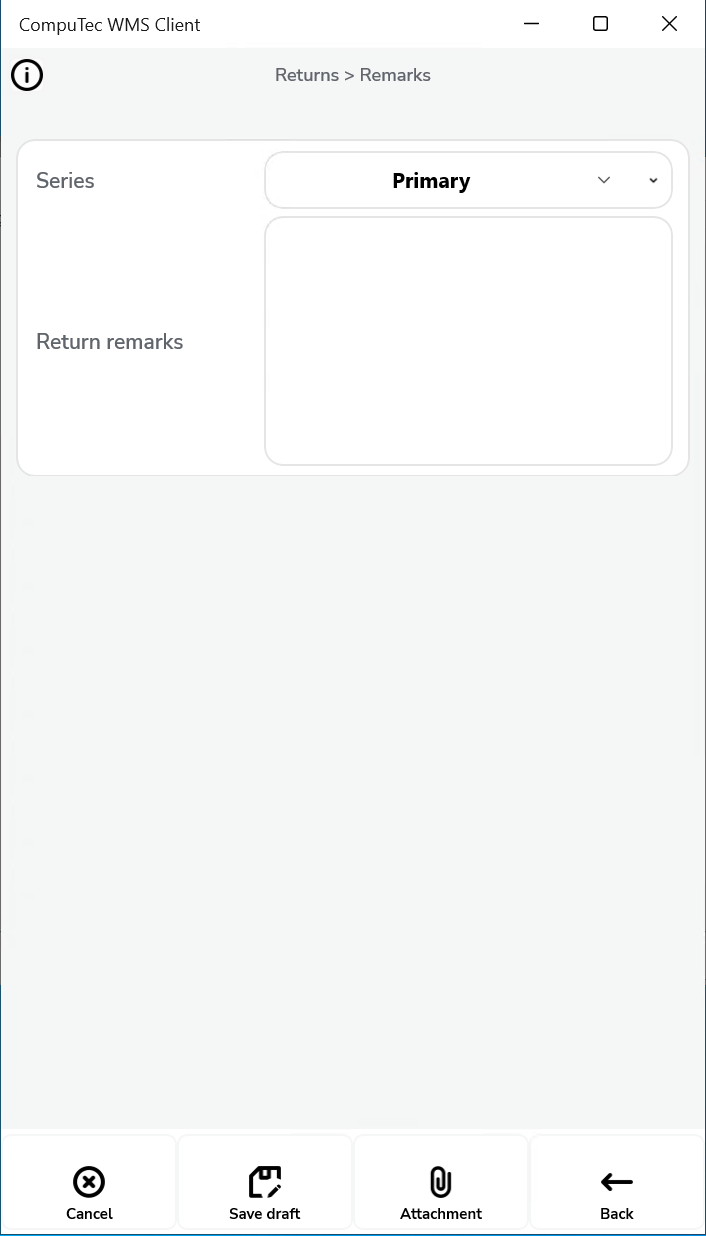Minimize the application window

(531, 24)
